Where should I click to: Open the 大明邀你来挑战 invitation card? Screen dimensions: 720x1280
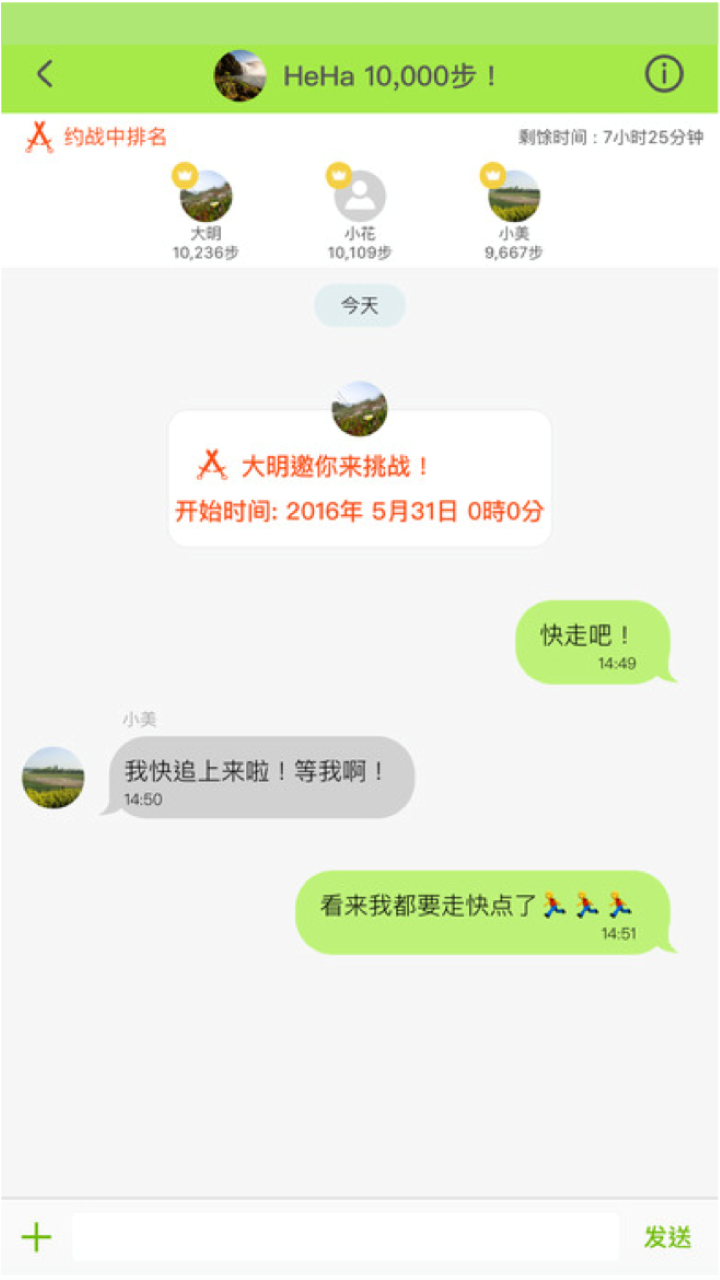tap(360, 480)
